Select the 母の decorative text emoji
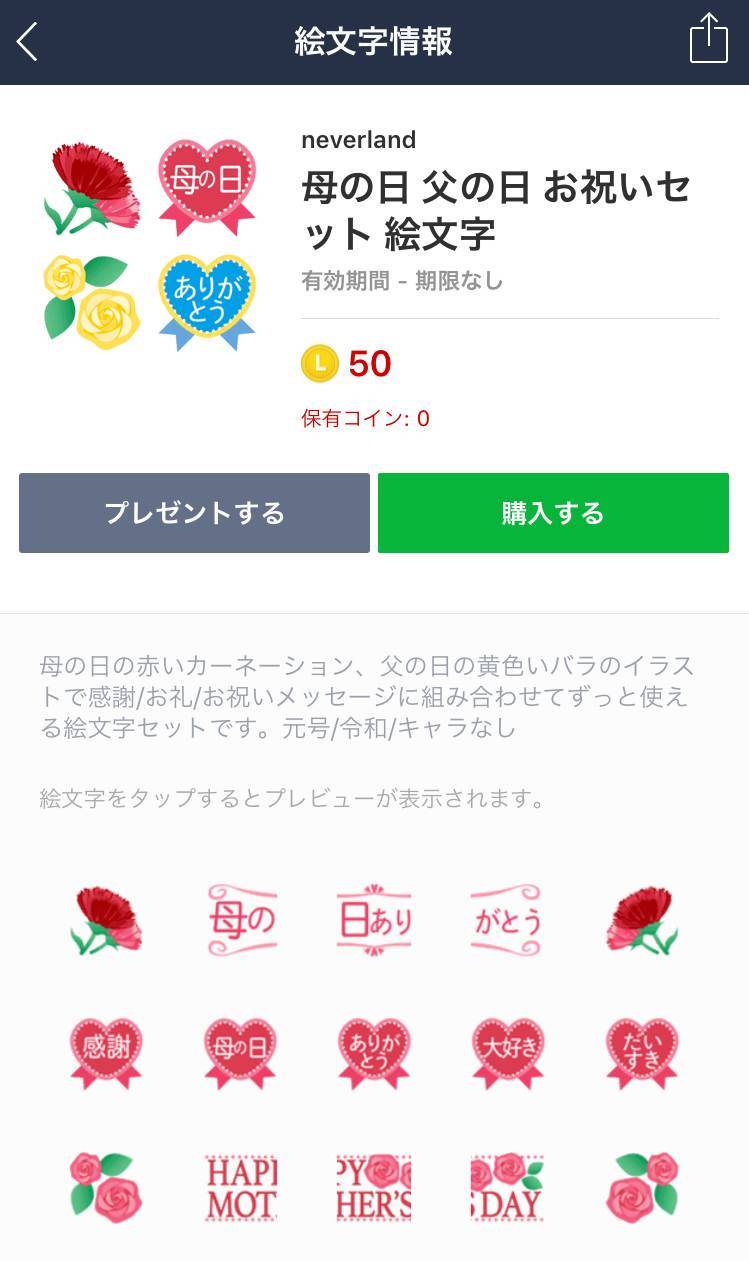 pyautogui.click(x=240, y=920)
